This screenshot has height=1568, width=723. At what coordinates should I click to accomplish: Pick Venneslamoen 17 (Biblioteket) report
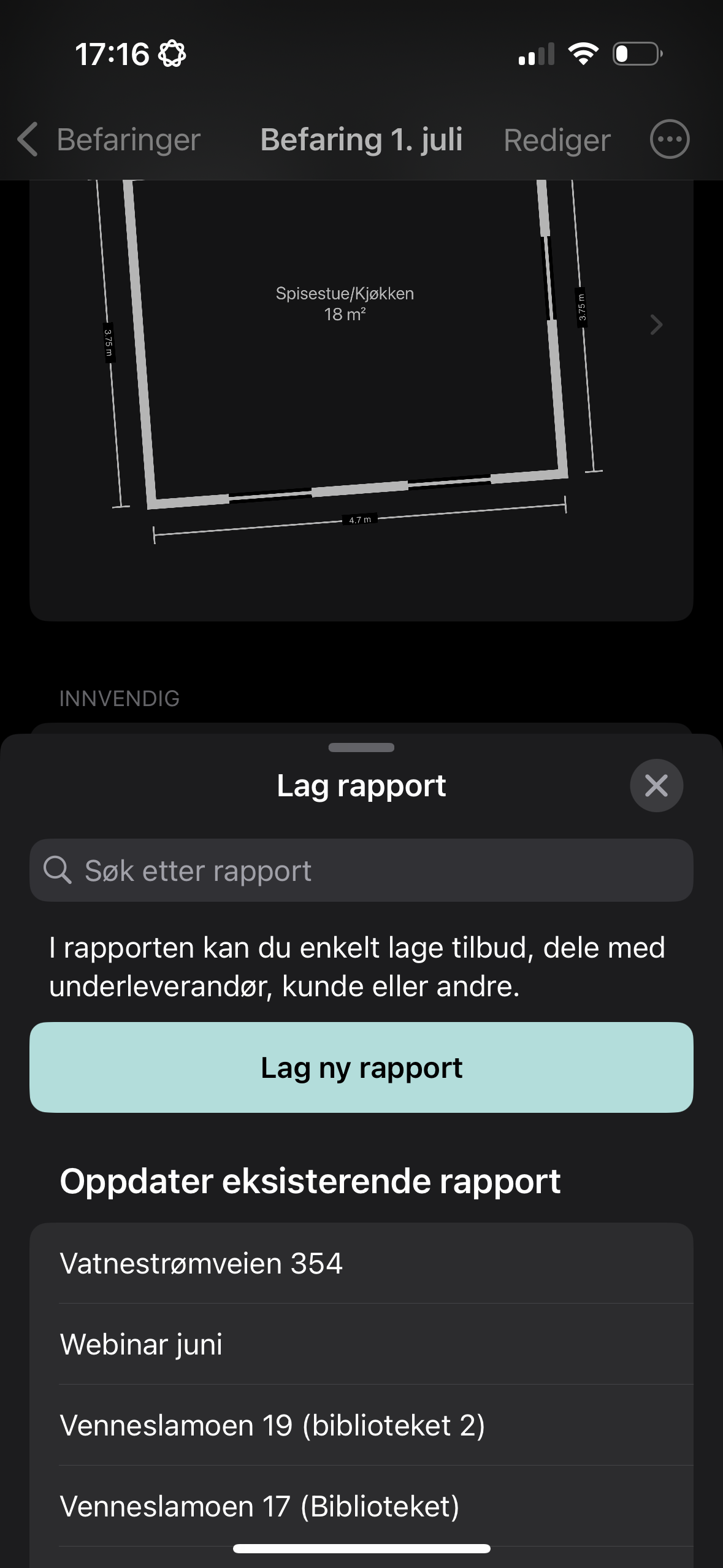coord(361,1507)
